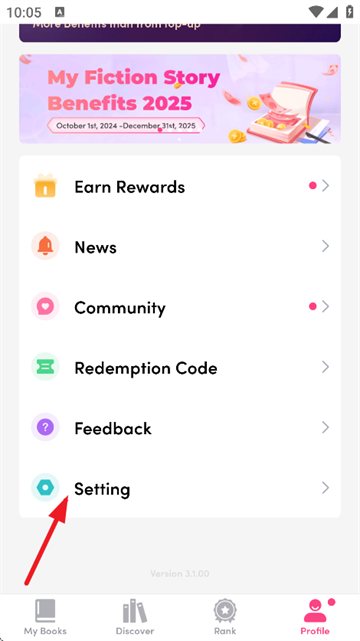Switch to the Discover tab
360x641 pixels.
click(135, 617)
